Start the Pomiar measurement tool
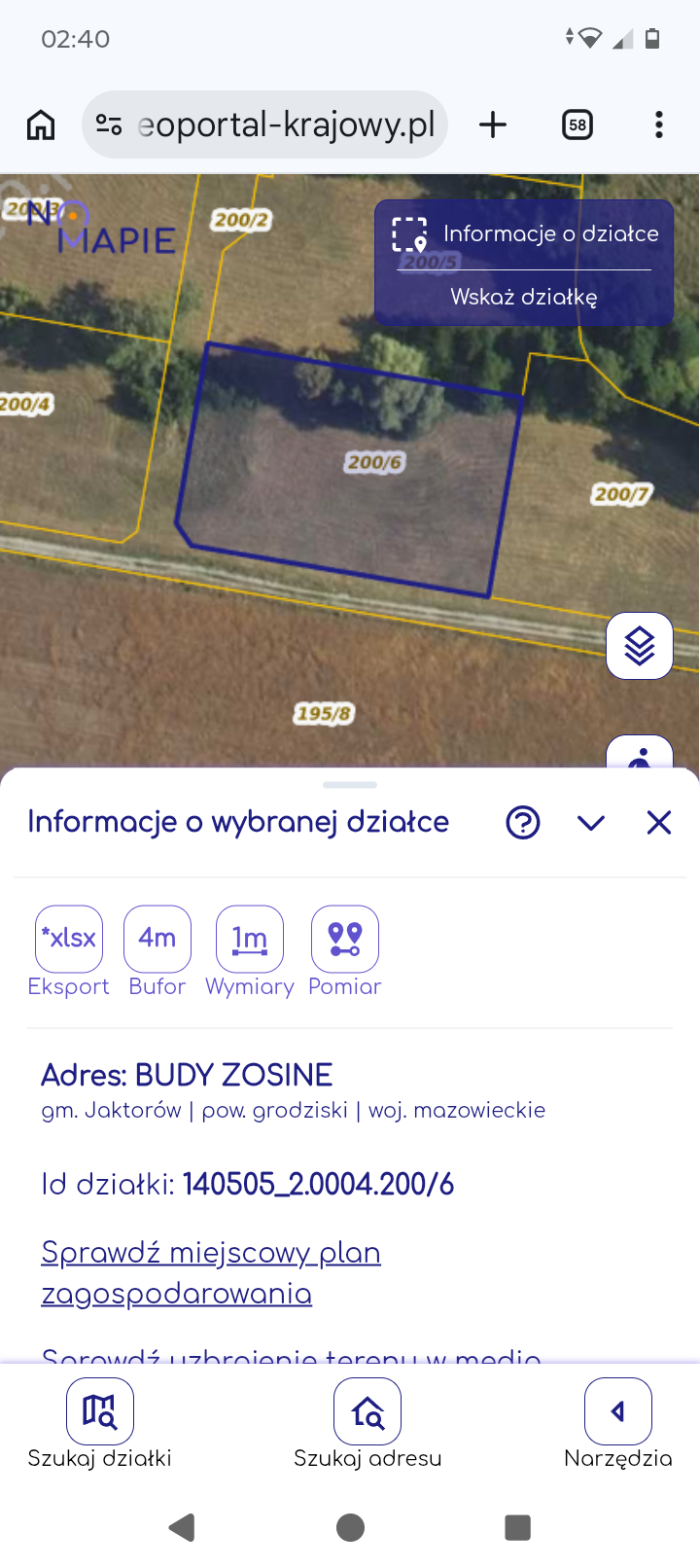The image size is (700, 1568). coord(345,940)
